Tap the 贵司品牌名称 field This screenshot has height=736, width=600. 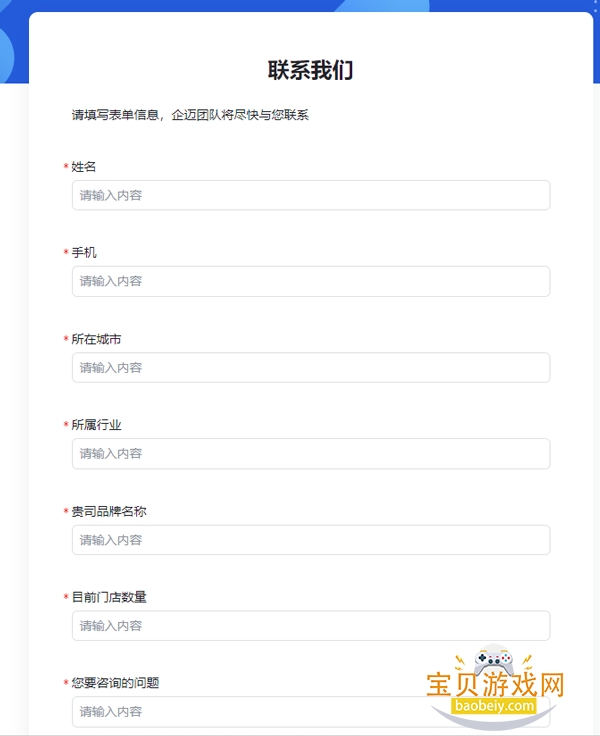point(310,539)
